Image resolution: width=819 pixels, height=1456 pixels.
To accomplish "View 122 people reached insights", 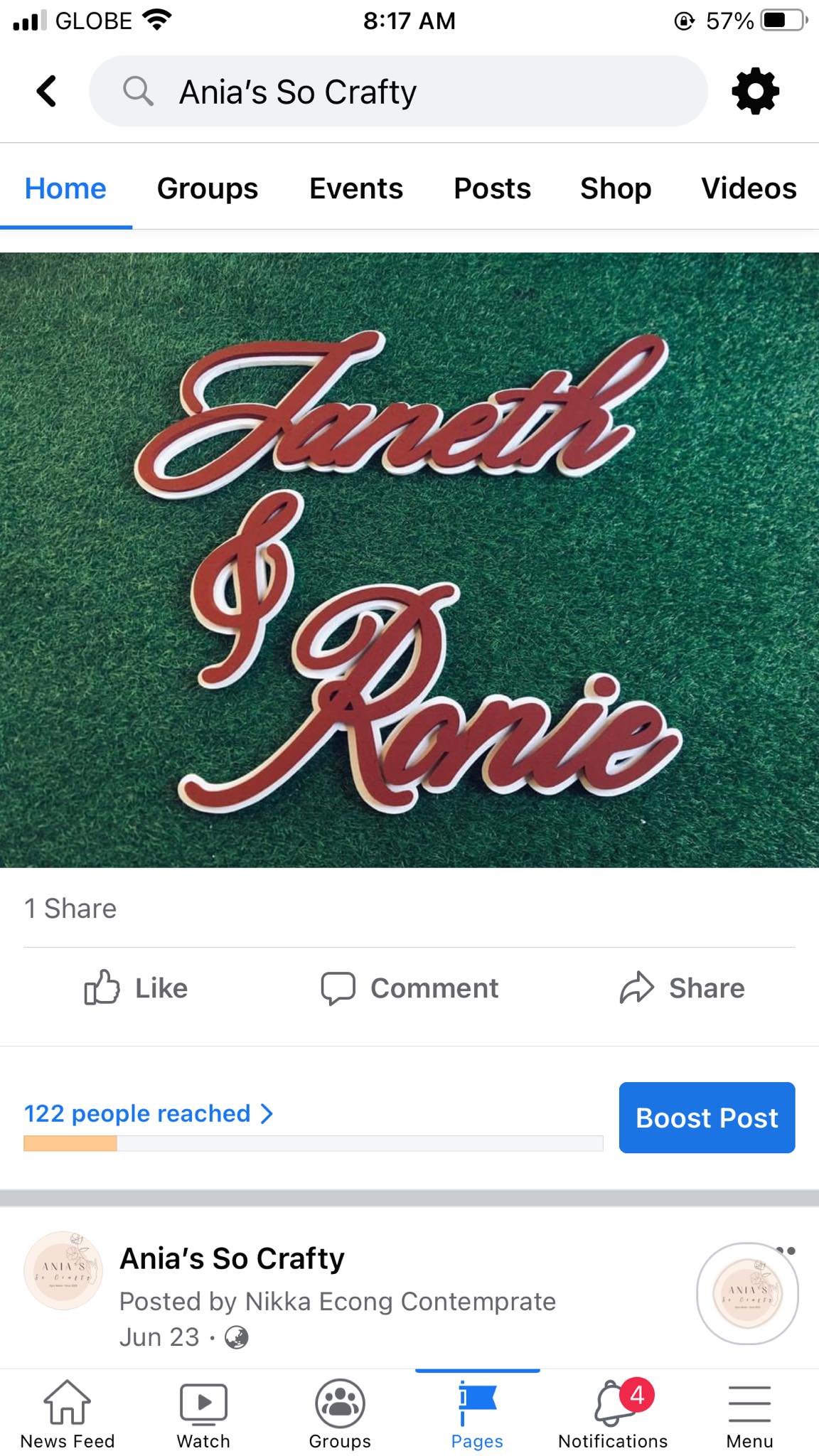I will click(148, 1113).
